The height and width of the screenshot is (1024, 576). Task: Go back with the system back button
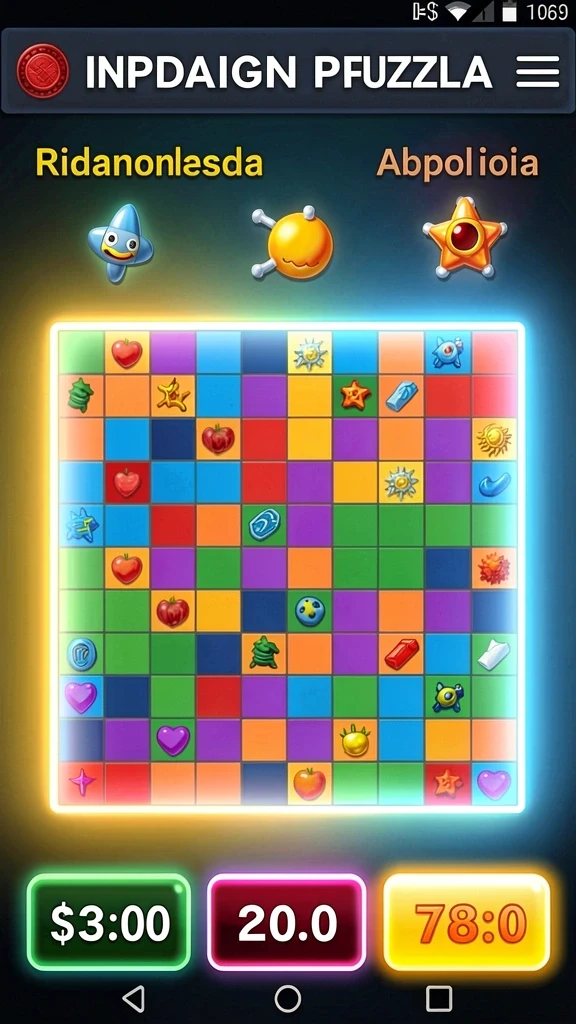click(x=134, y=998)
